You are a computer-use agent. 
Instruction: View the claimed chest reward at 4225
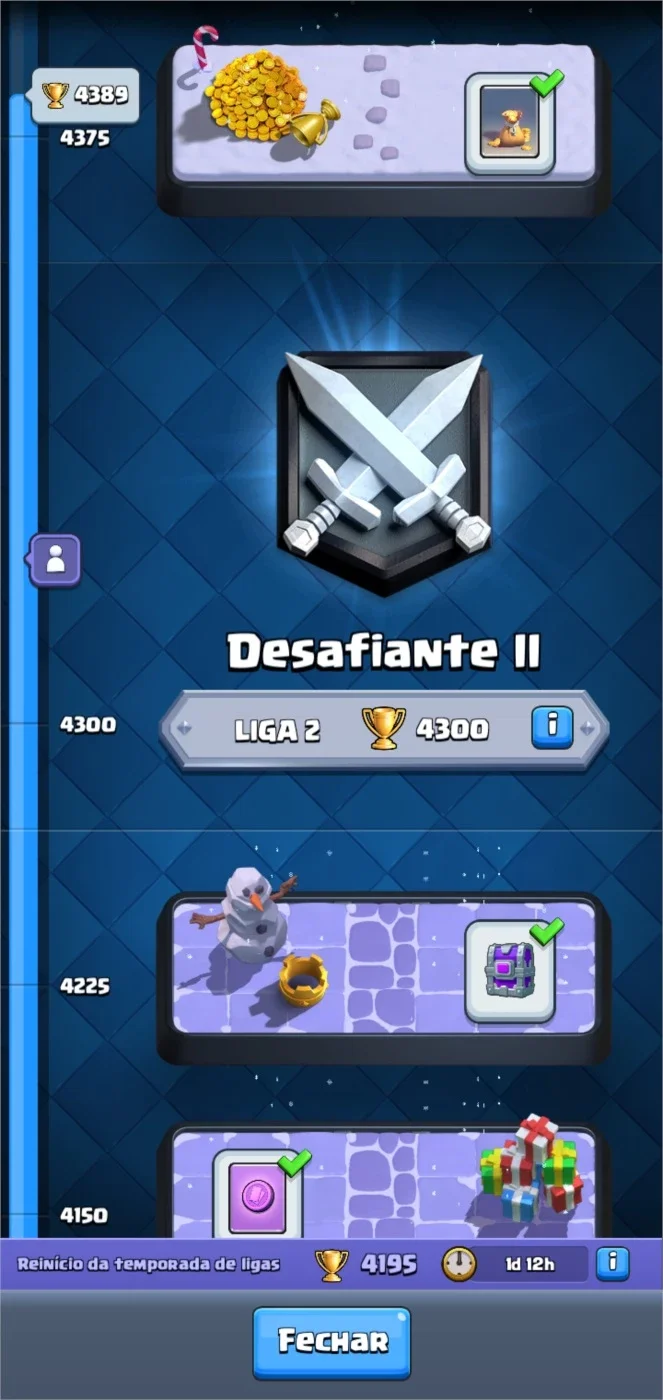(x=510, y=972)
